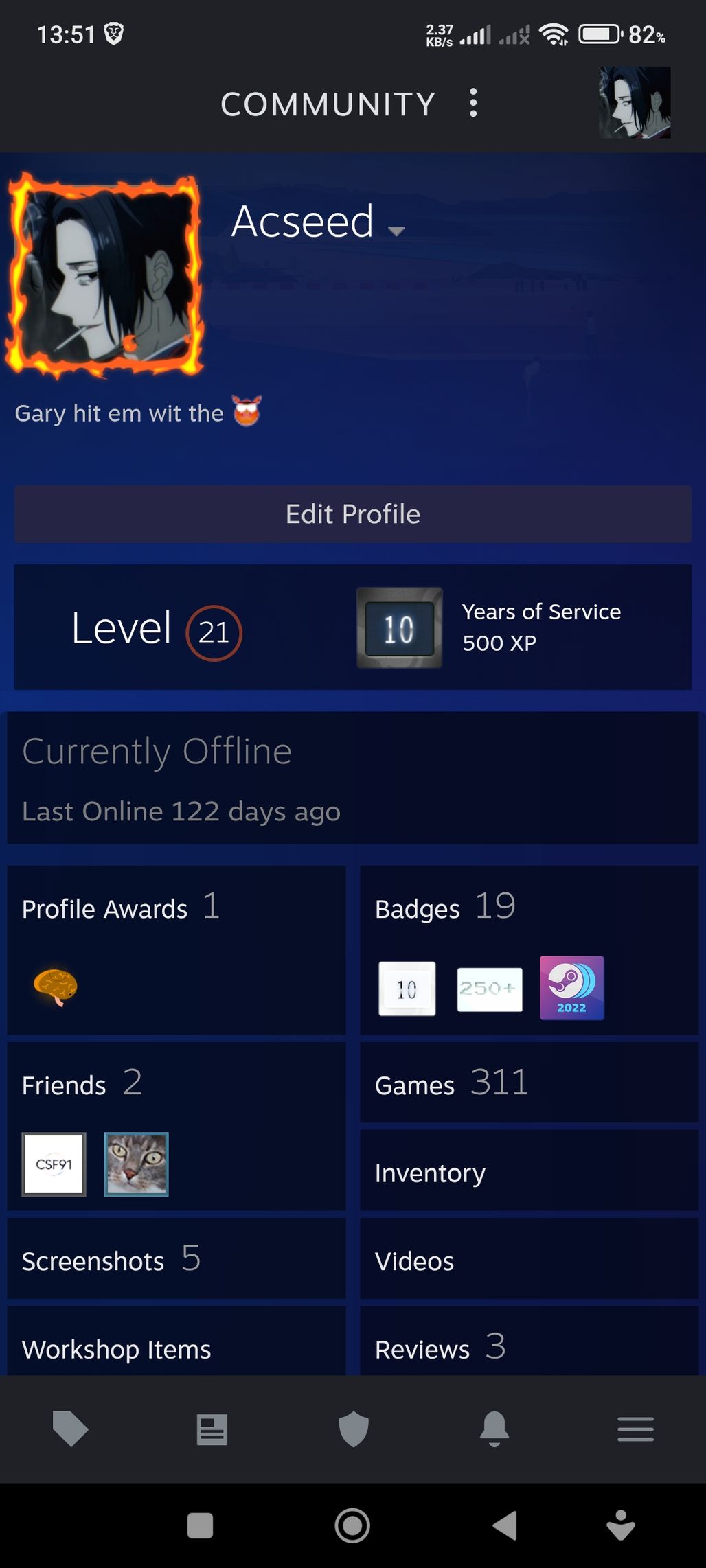Open friend CSF91's profile

[x=54, y=1164]
